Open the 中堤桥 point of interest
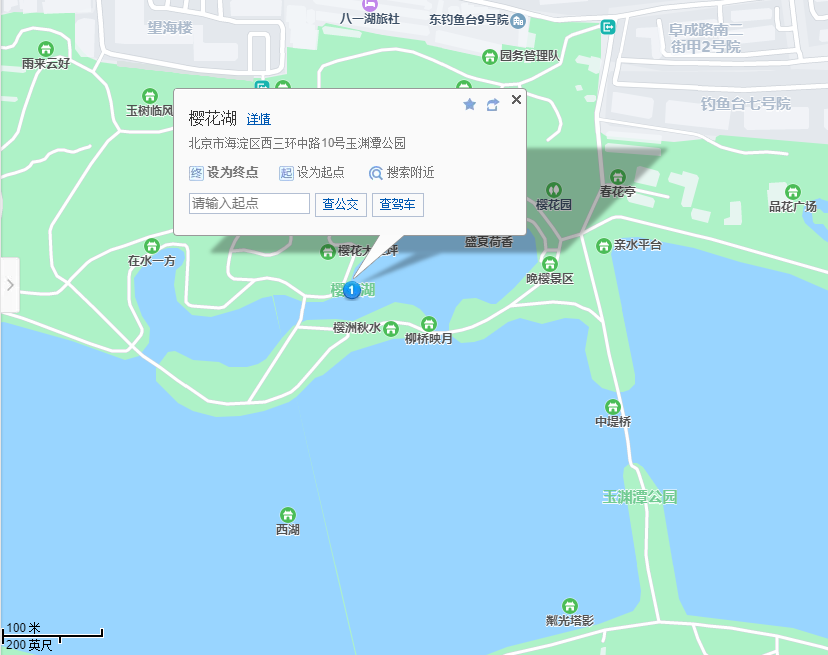 tap(613, 407)
